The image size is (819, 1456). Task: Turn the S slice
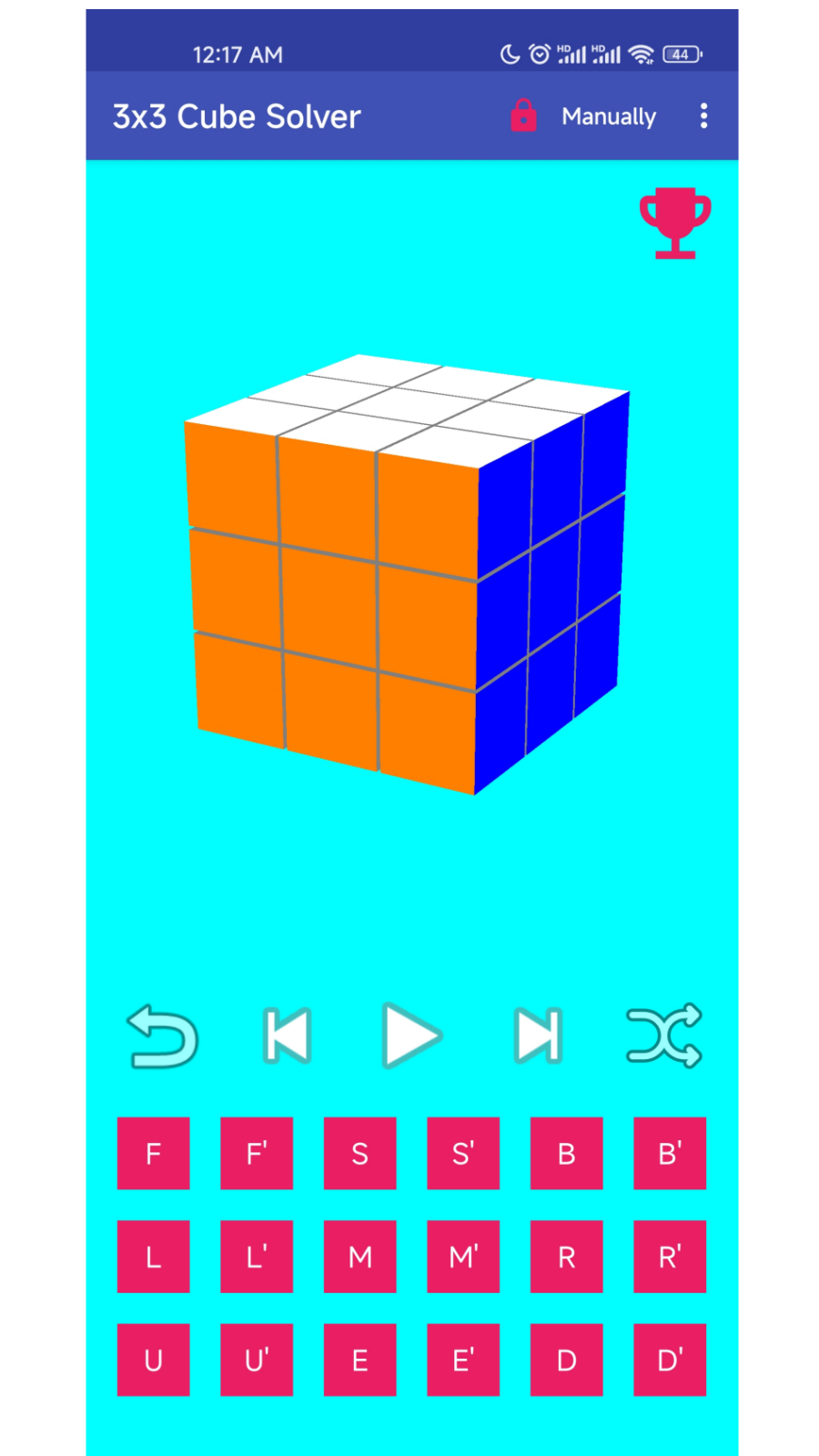(x=359, y=1153)
